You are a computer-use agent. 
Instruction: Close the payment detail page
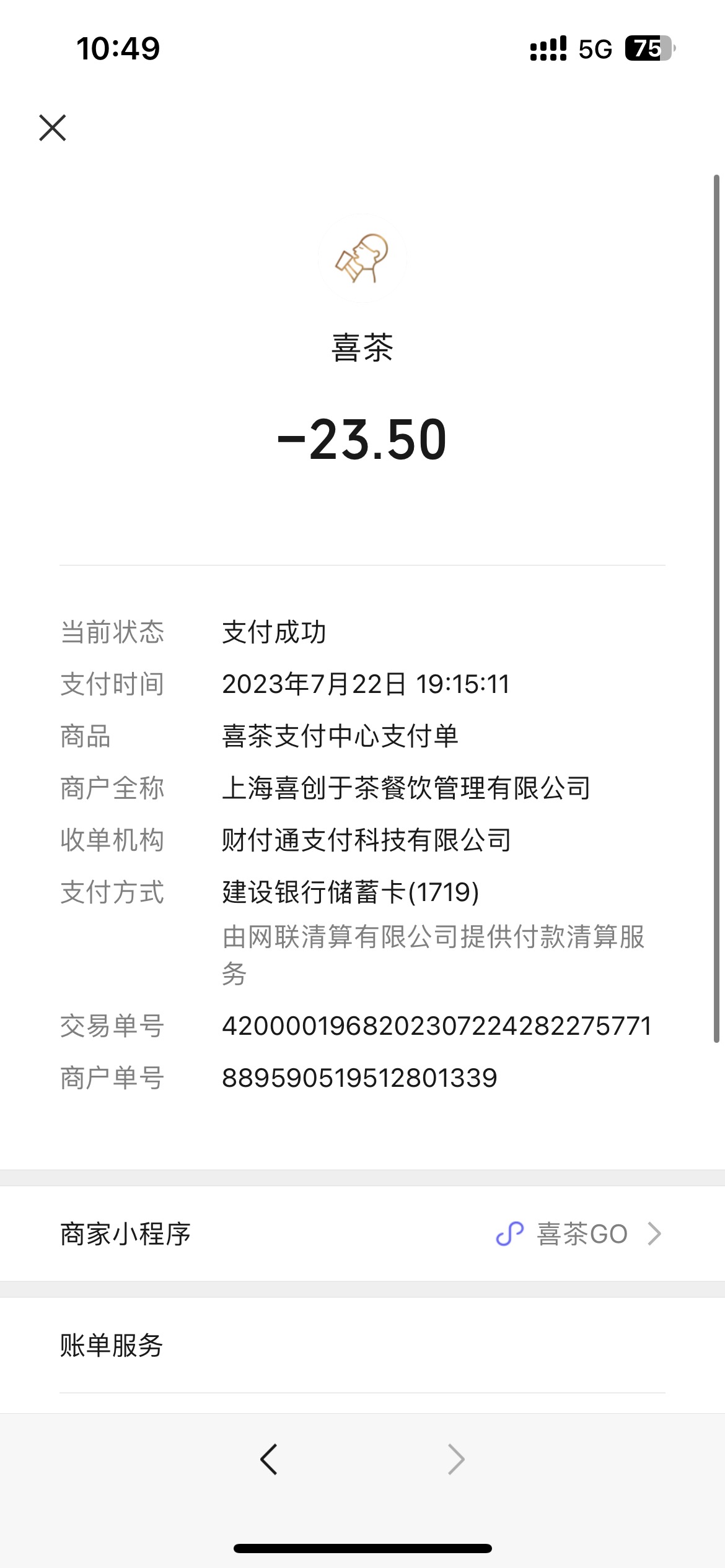pyautogui.click(x=53, y=128)
